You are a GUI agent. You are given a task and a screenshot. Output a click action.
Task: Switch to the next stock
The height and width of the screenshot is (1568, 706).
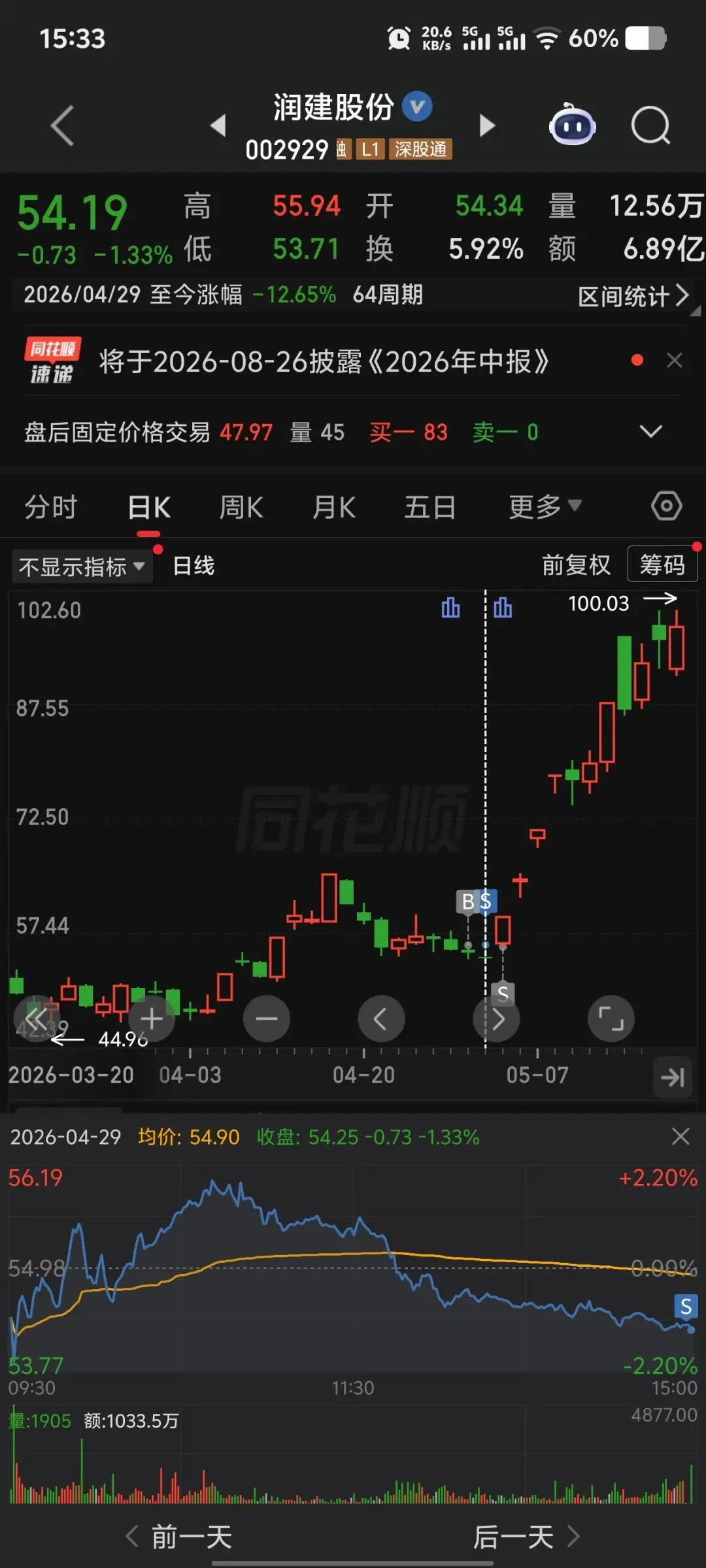click(486, 125)
